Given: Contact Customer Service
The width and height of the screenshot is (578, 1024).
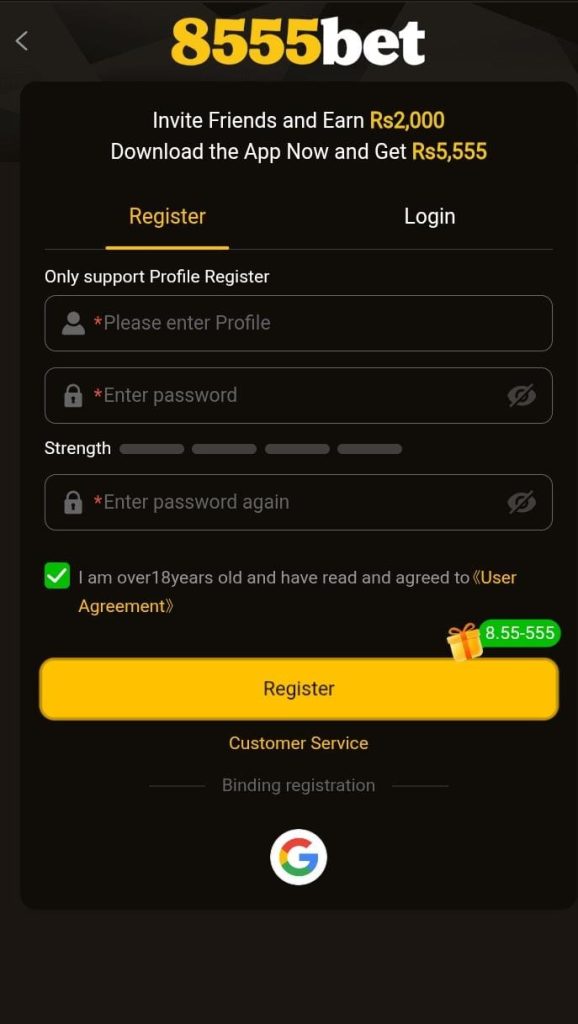Looking at the screenshot, I should click(298, 743).
